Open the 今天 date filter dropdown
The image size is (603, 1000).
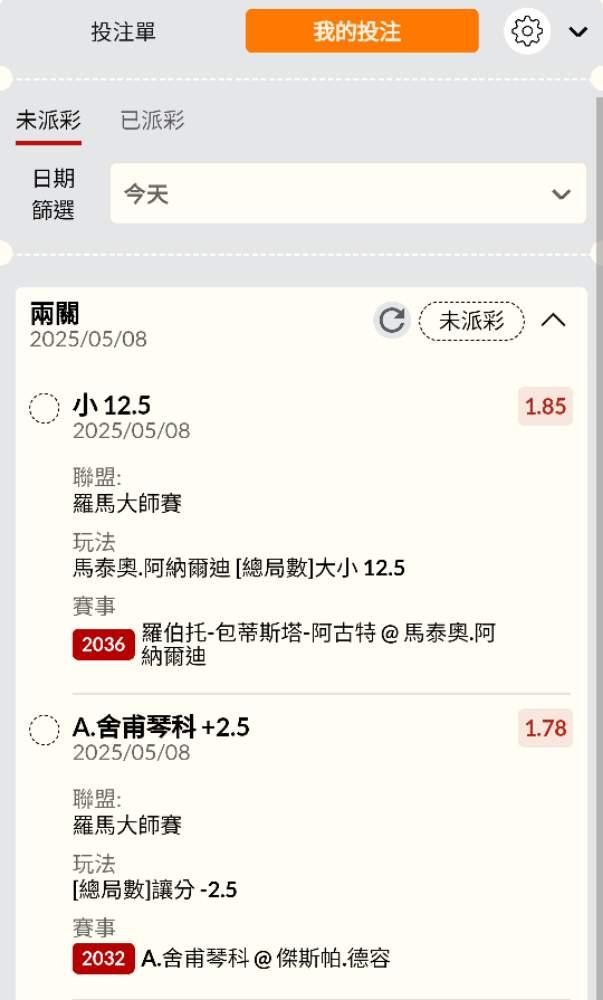348,194
